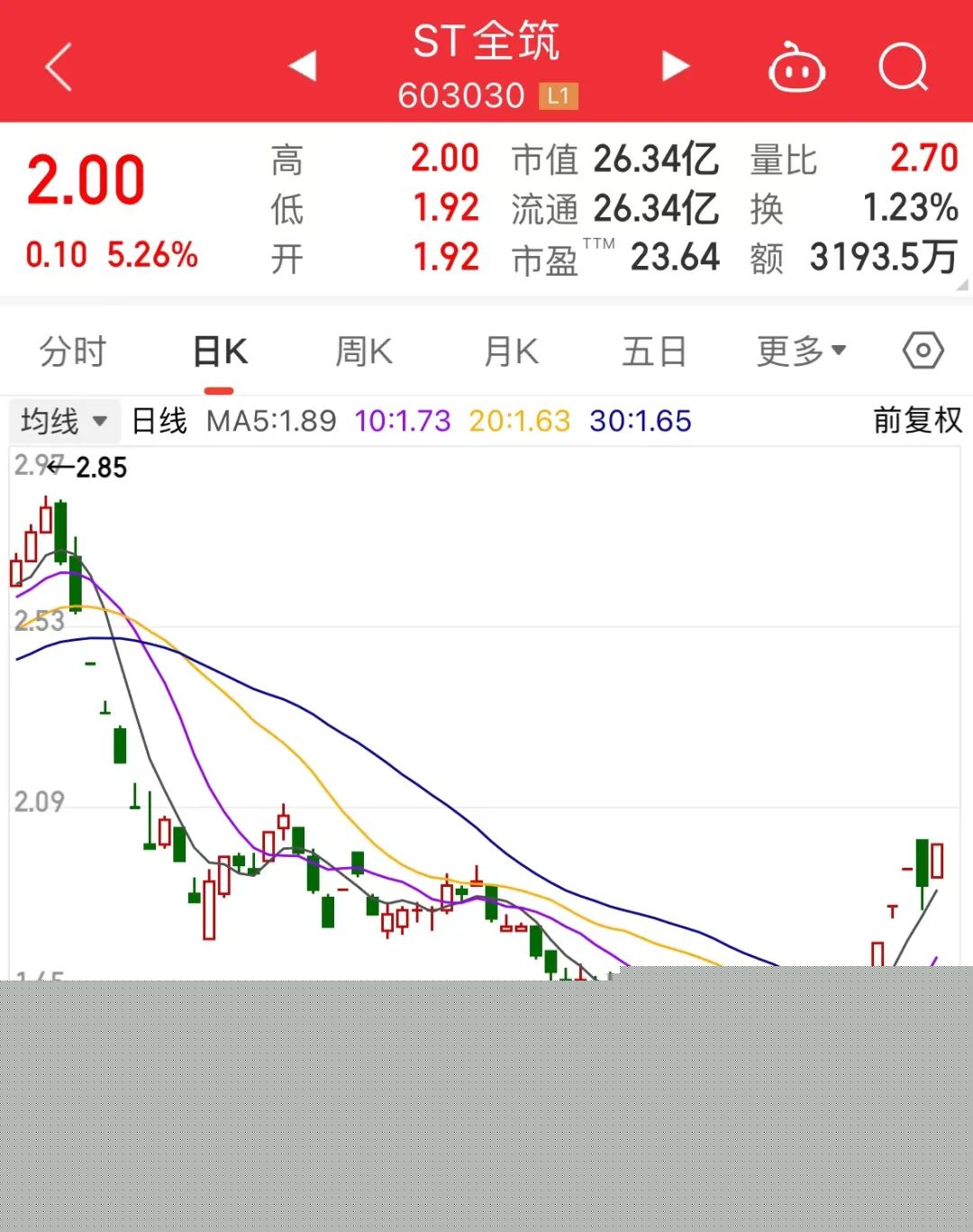973x1232 pixels.
Task: Open chart settings hexagon icon
Action: click(923, 351)
